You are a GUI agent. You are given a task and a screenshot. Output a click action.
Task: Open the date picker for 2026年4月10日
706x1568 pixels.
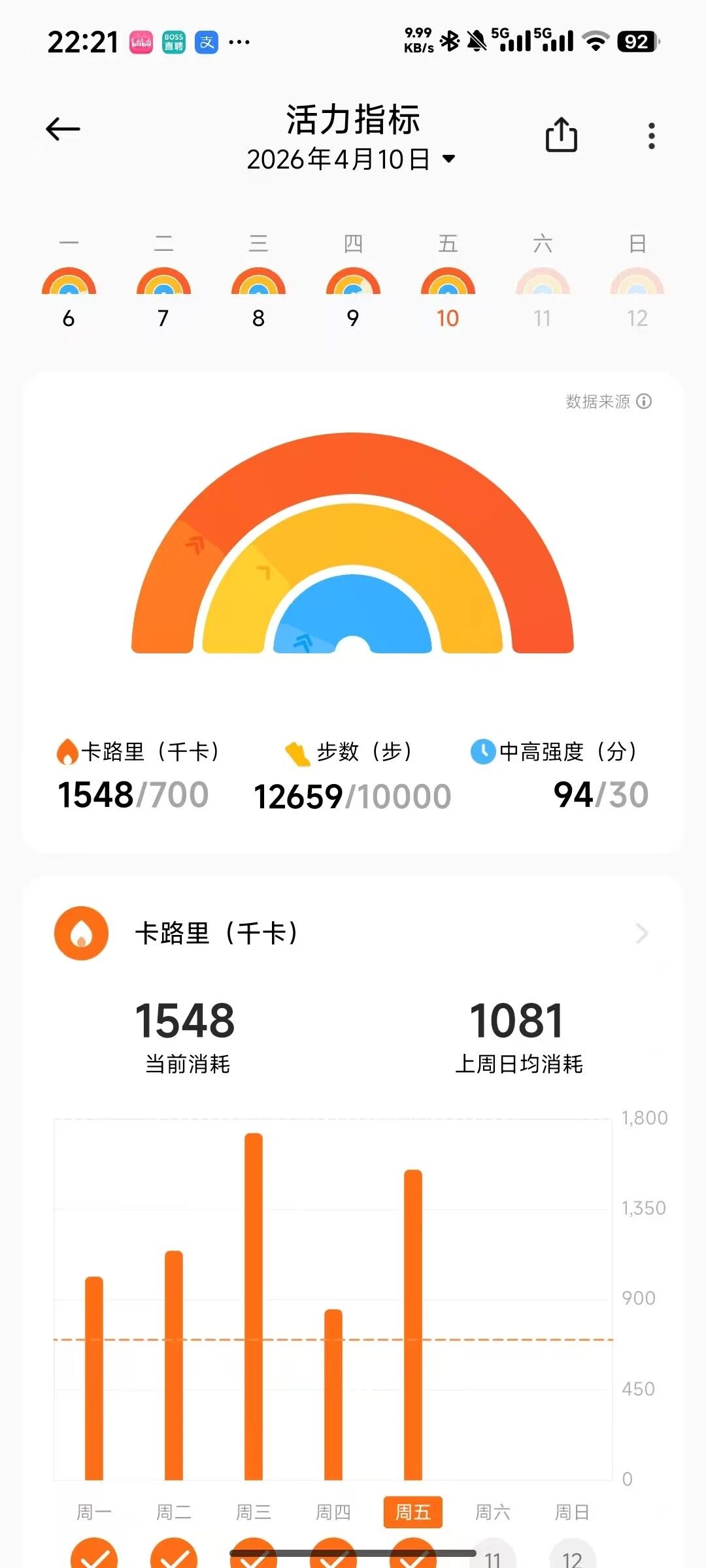coord(351,159)
